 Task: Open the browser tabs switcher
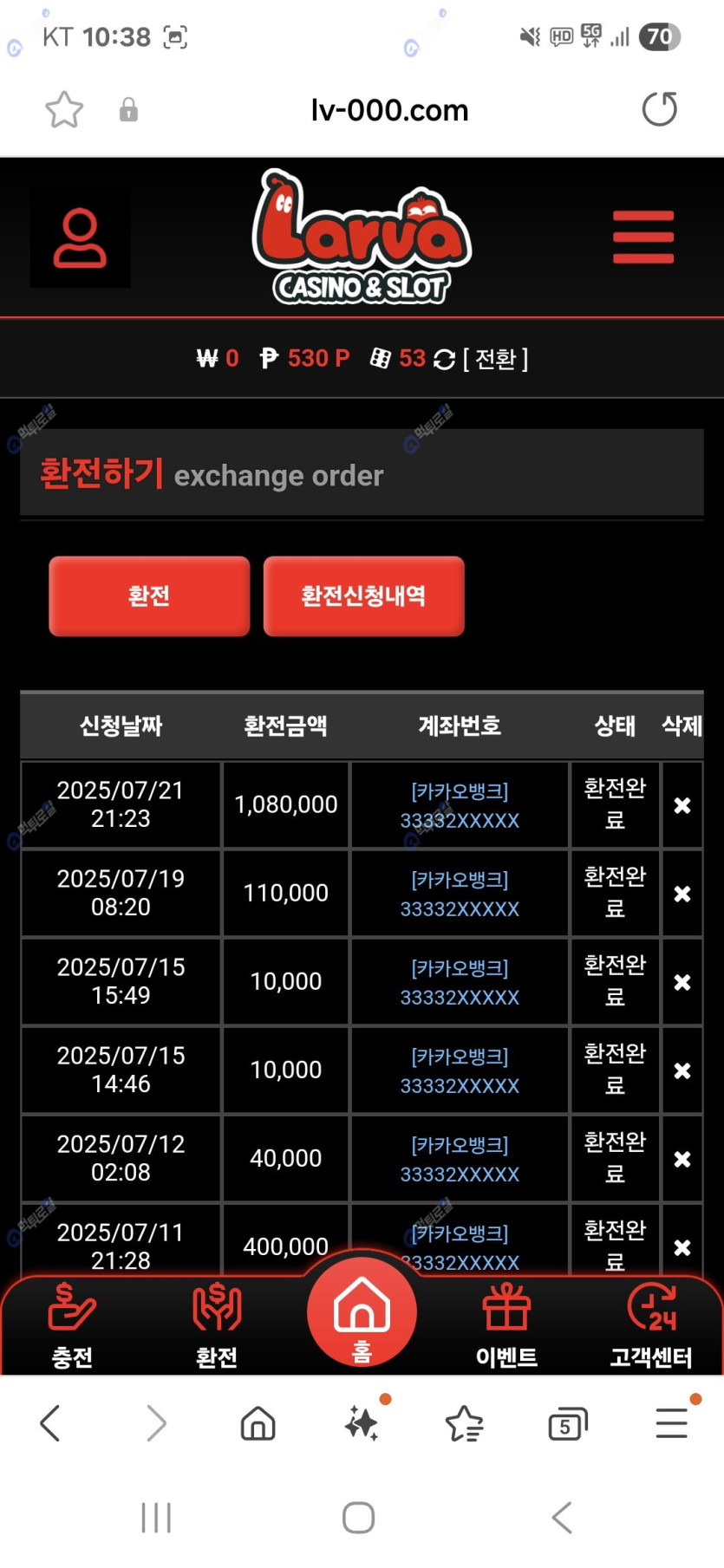[x=567, y=1423]
